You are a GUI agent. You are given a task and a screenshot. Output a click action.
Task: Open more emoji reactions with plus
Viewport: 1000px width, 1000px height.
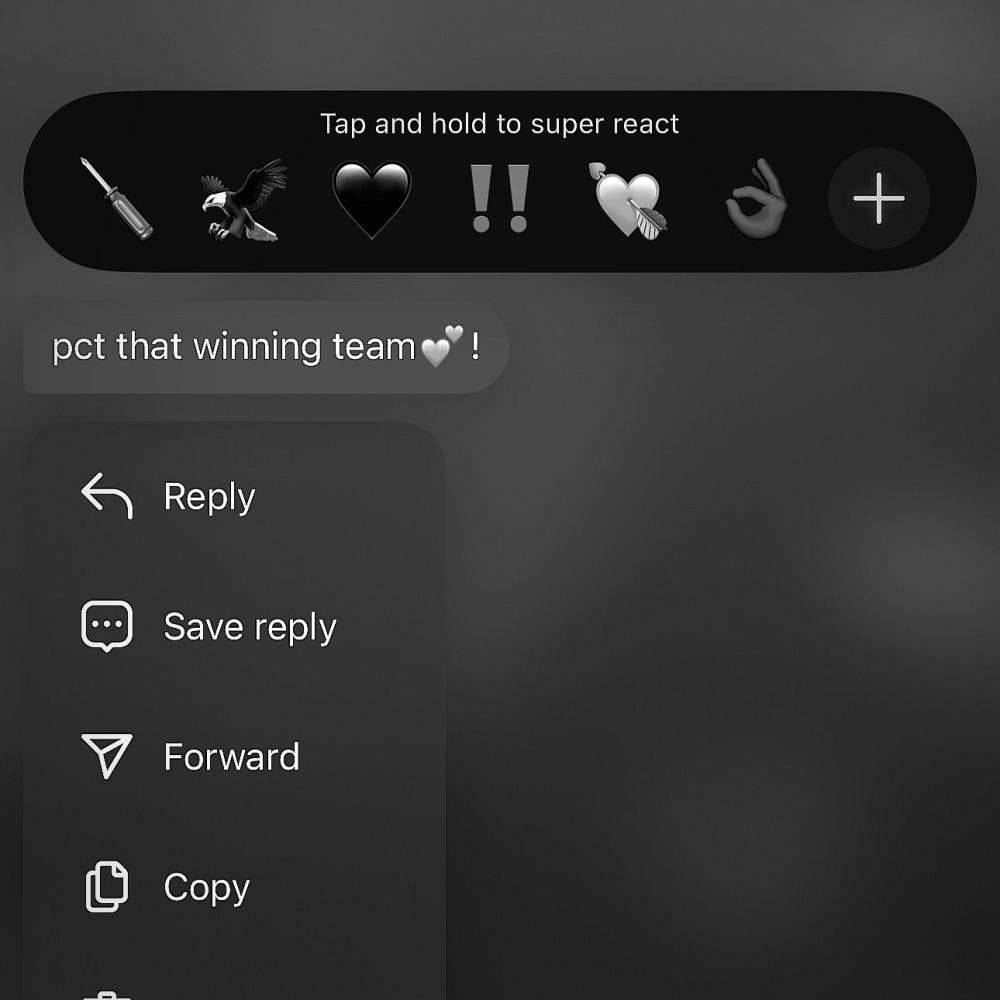tap(879, 198)
